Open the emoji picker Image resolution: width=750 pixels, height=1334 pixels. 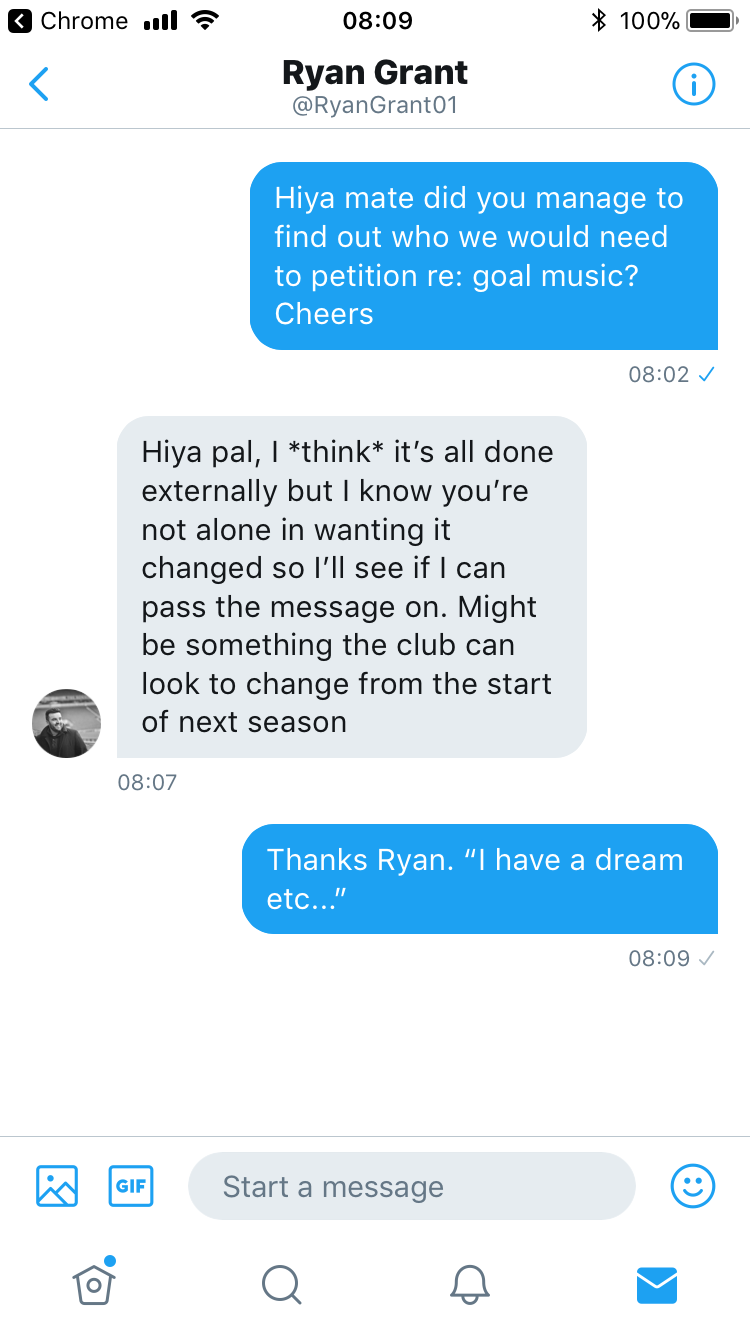[x=693, y=1186]
